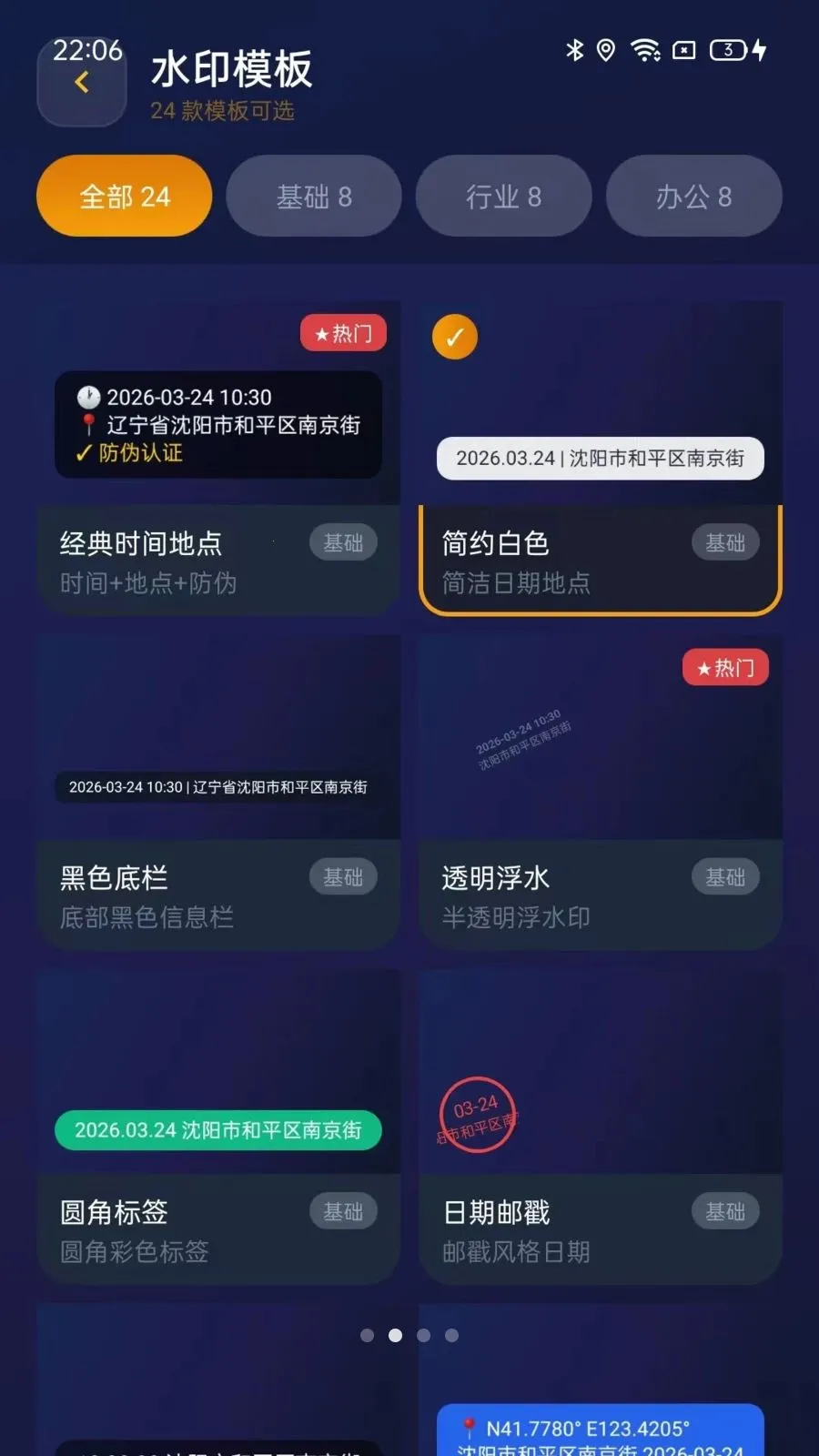The width and height of the screenshot is (819, 1456).
Task: Pick the 黑色底栏 template
Action: [x=218, y=794]
